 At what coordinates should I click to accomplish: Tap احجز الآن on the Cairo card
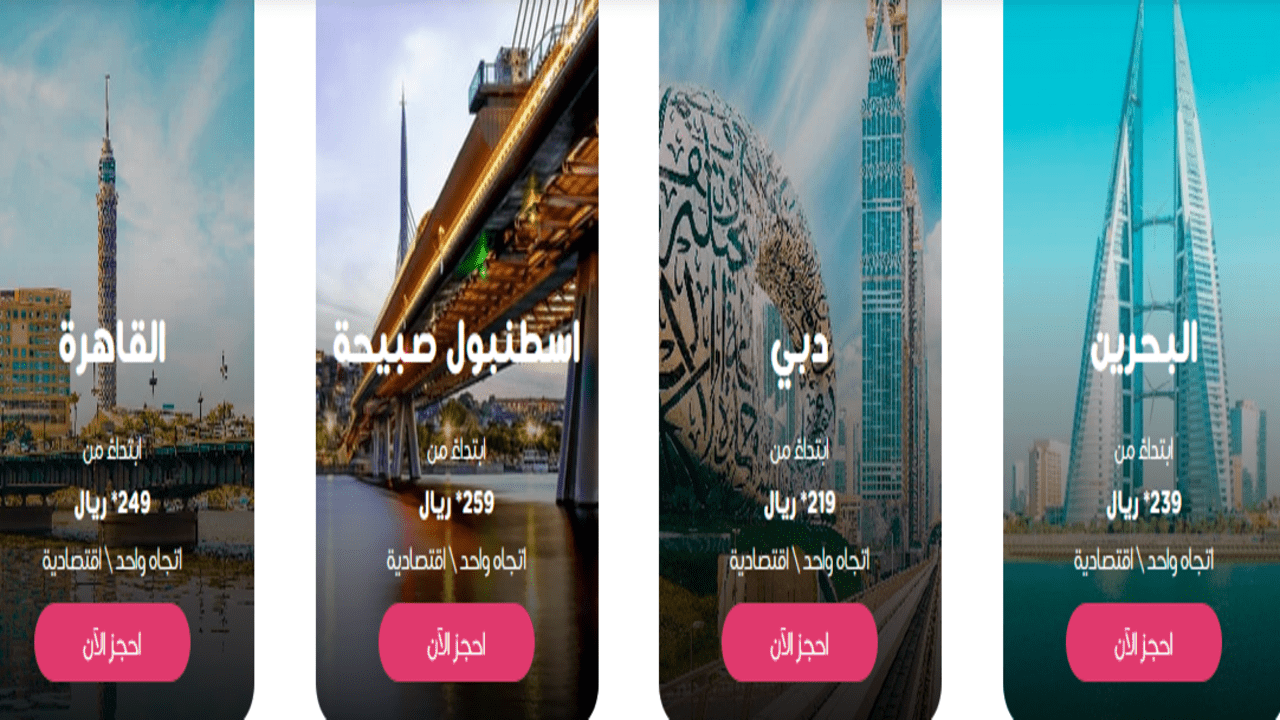(x=112, y=643)
